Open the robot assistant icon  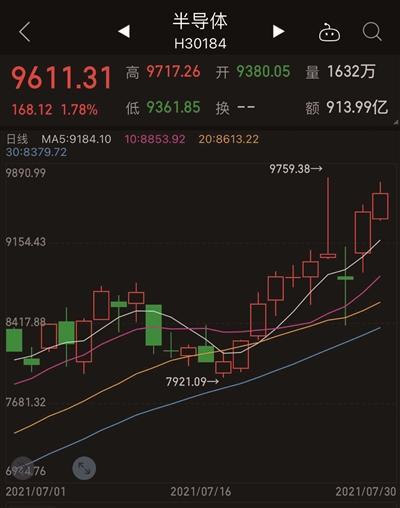[x=329, y=33]
